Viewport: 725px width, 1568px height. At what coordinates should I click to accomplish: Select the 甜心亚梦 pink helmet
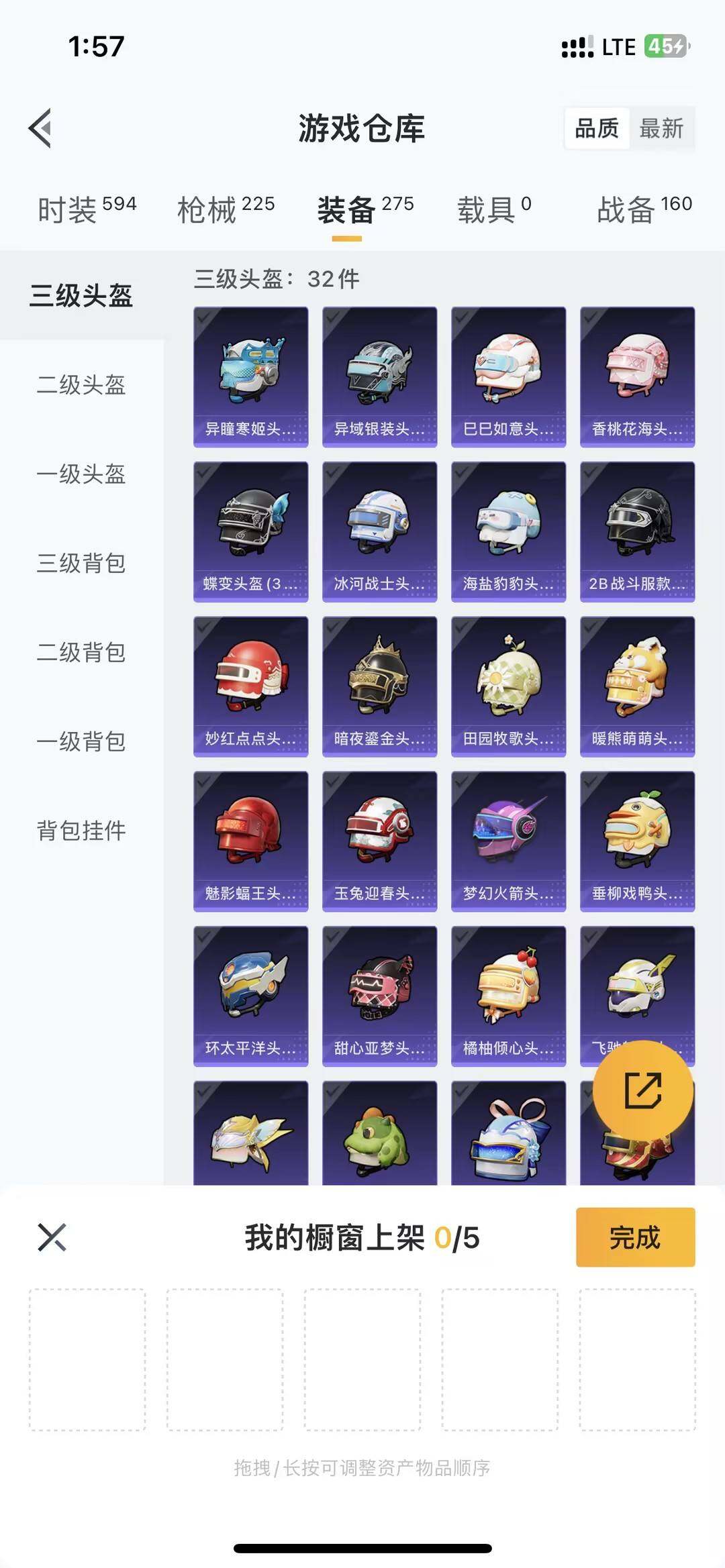(x=379, y=993)
